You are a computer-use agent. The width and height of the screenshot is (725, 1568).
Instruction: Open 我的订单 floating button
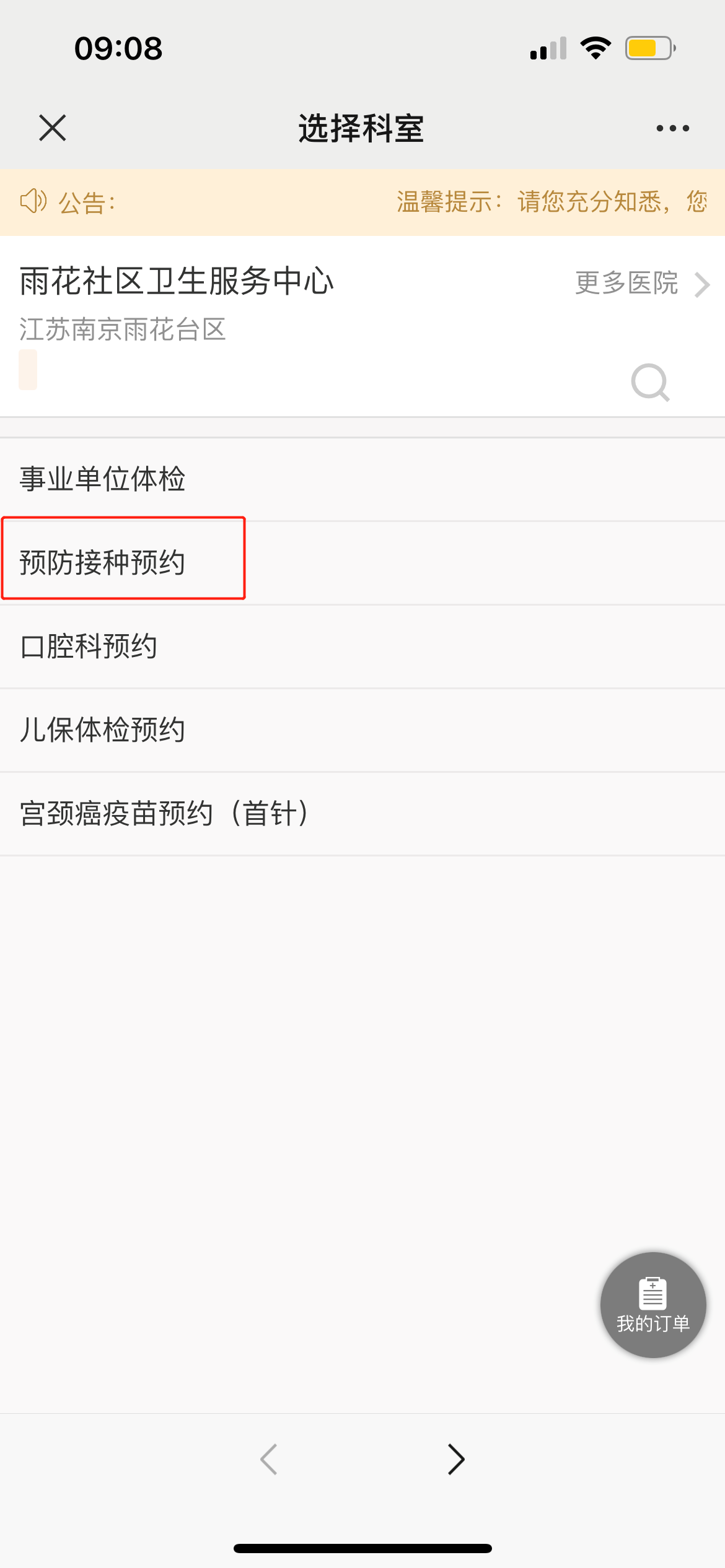click(x=653, y=1304)
